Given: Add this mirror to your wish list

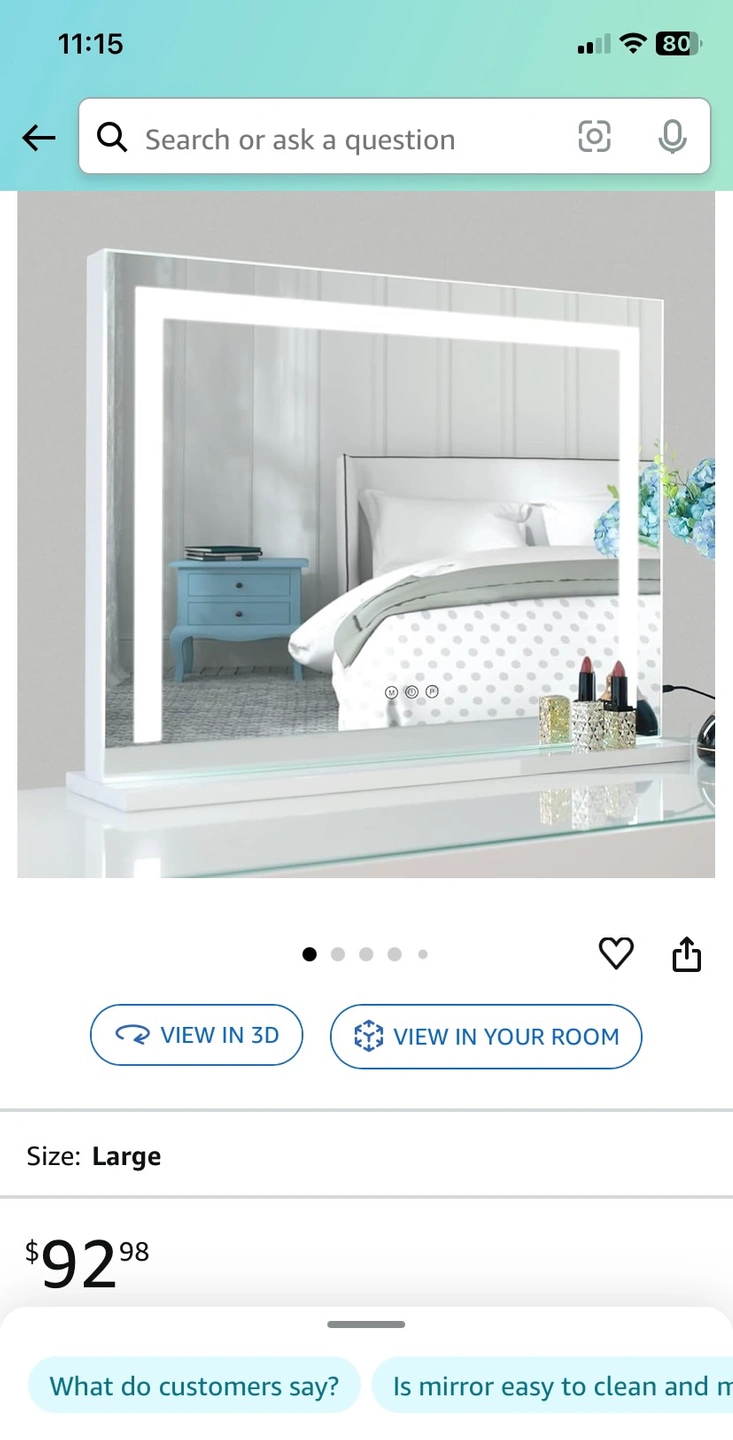Looking at the screenshot, I should tap(616, 954).
